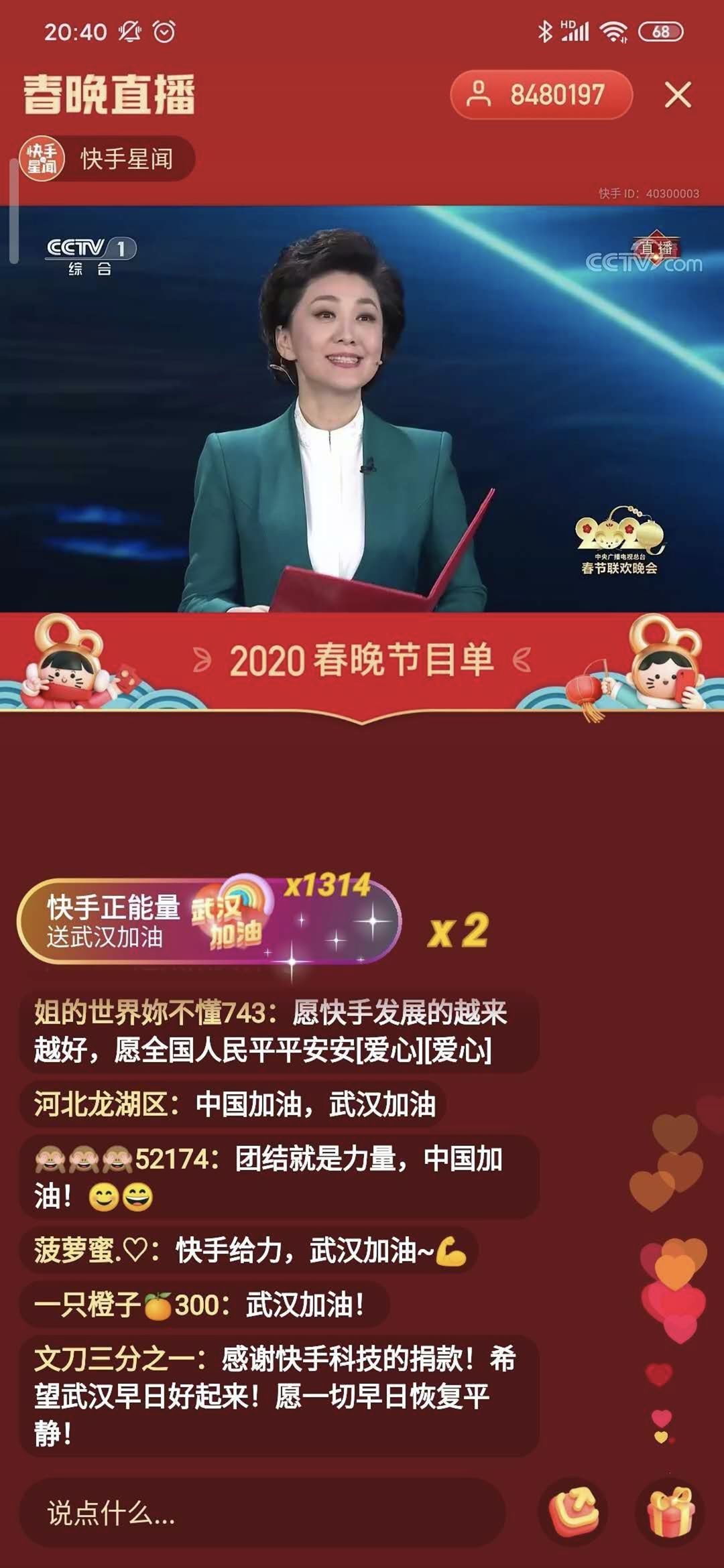Open the gift box panel
The image size is (724, 1568).
coord(670,1512)
